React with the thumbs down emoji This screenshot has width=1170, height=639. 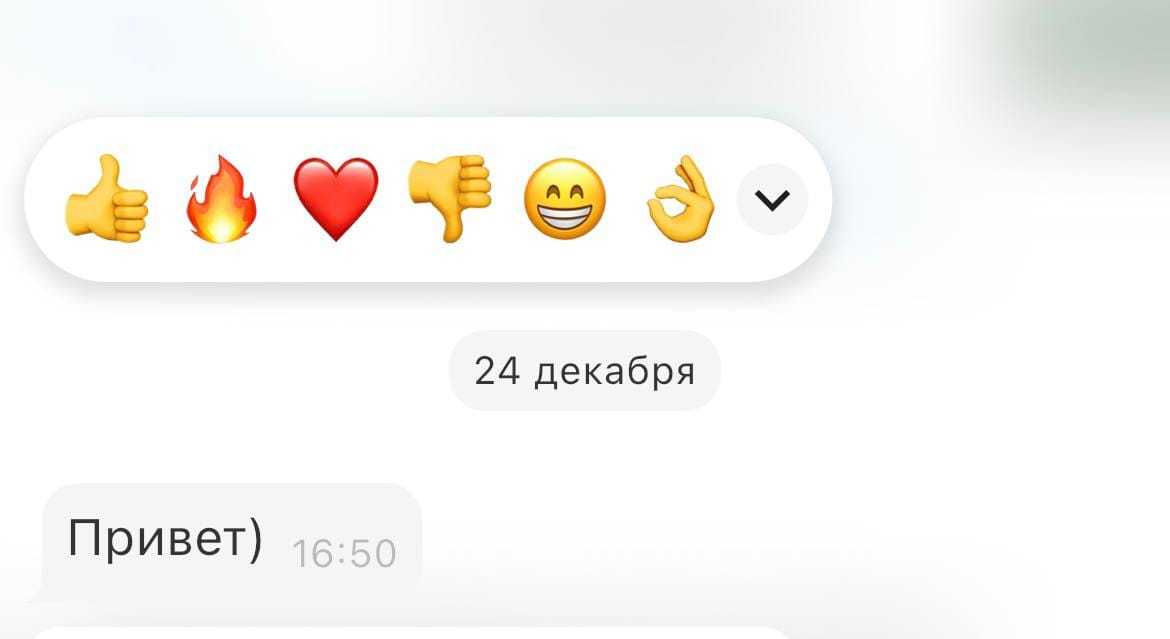450,199
